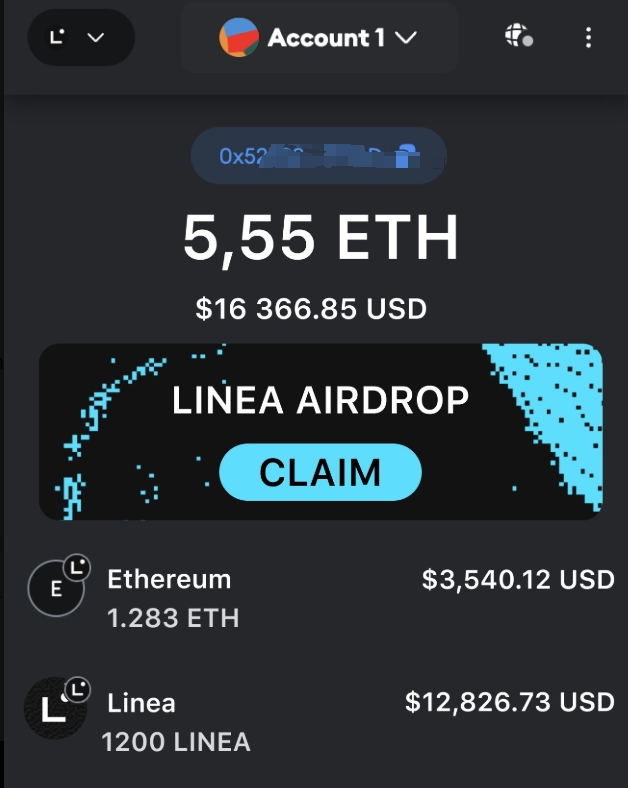Image resolution: width=628 pixels, height=788 pixels.
Task: Open the three-dot overflow menu
Action: (x=588, y=38)
